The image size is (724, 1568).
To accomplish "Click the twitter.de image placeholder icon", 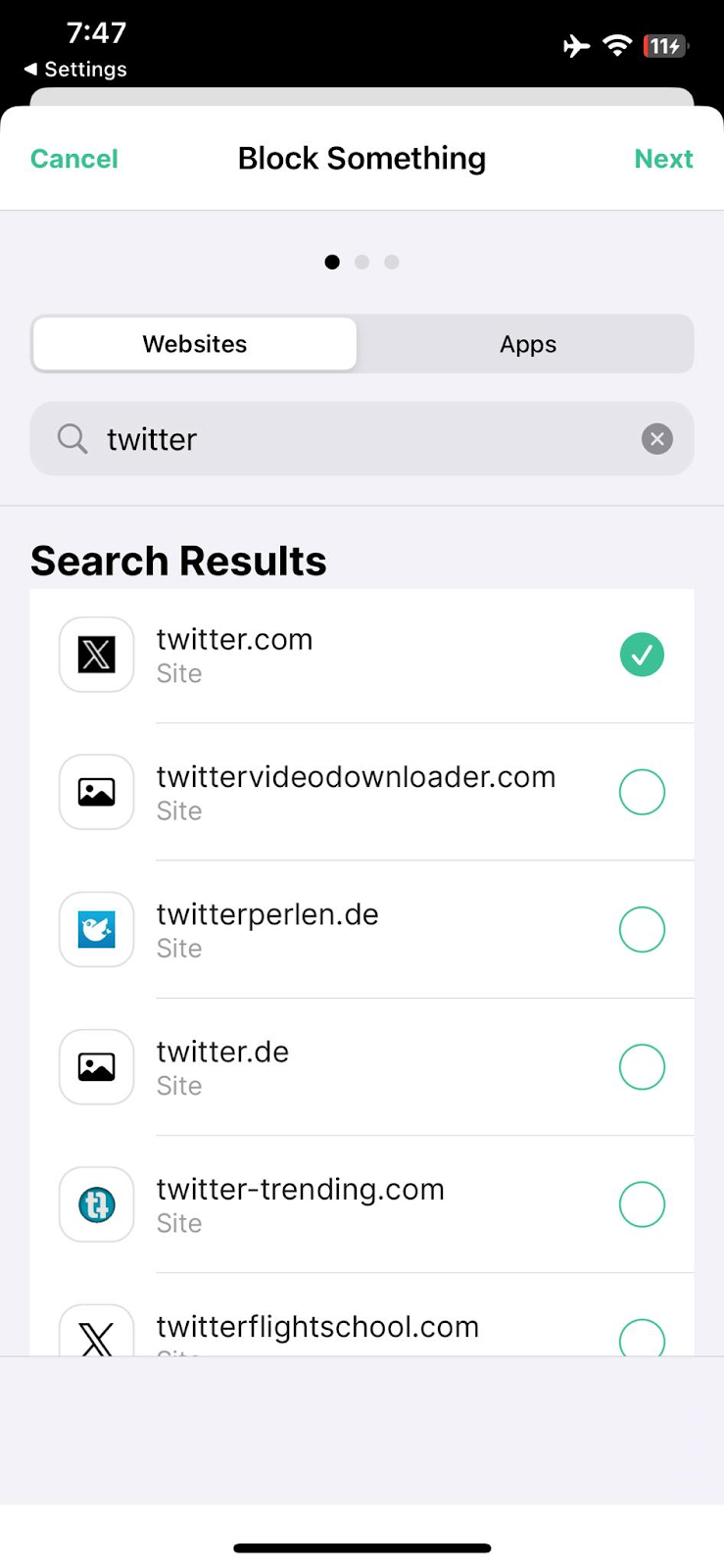I will (96, 1067).
